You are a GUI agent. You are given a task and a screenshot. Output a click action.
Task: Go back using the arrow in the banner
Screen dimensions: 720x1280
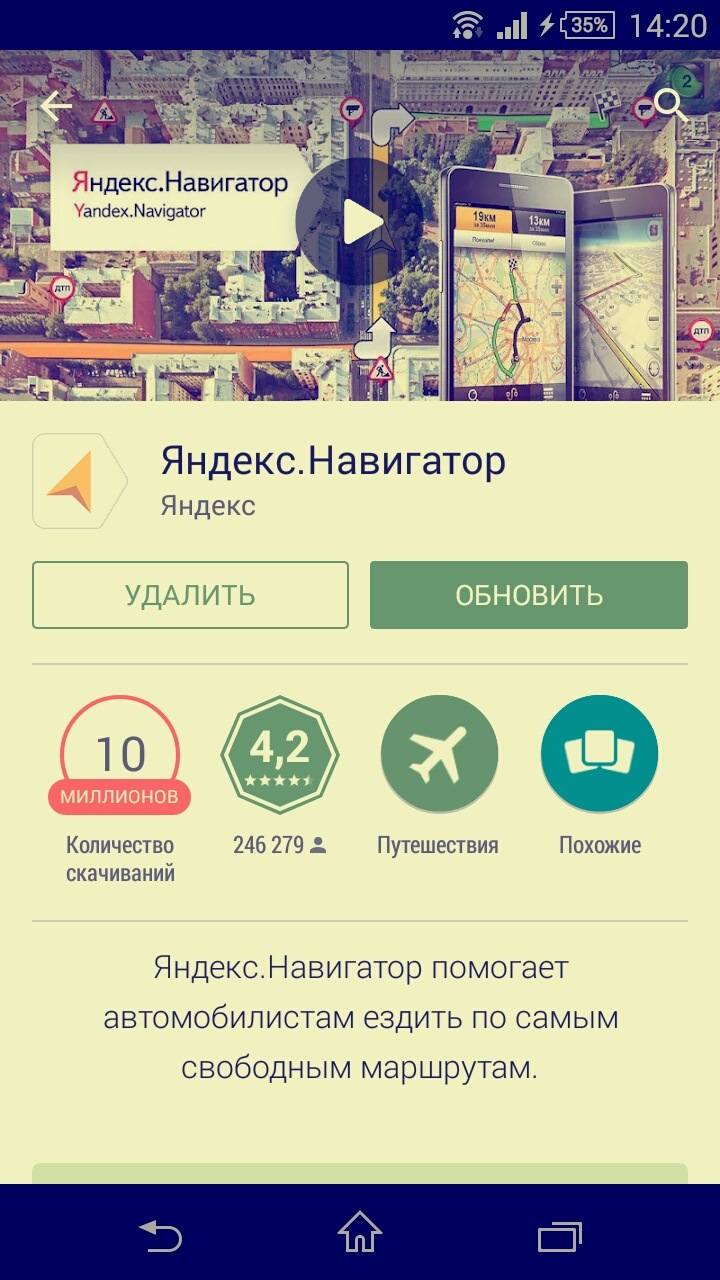click(55, 103)
